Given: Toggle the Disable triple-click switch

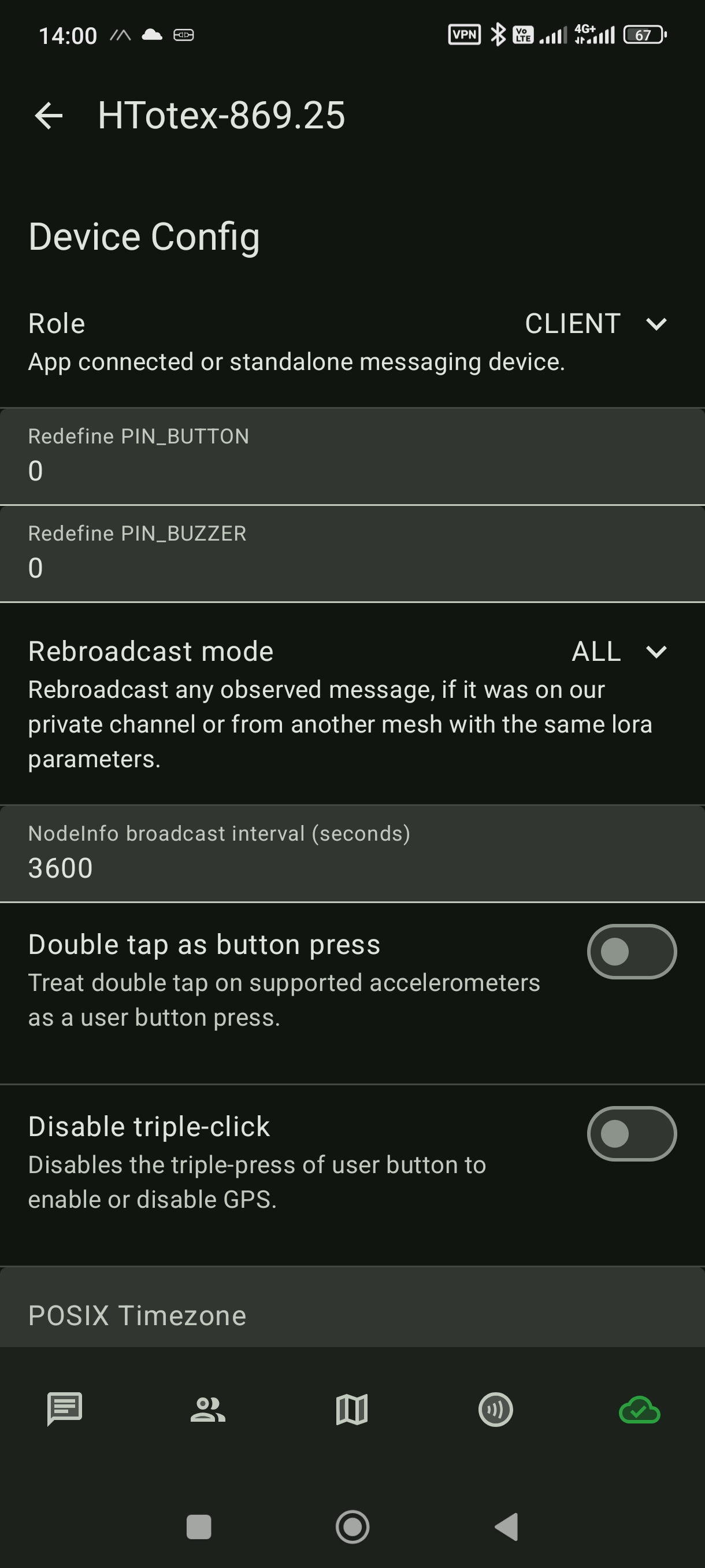Looking at the screenshot, I should click(631, 1133).
